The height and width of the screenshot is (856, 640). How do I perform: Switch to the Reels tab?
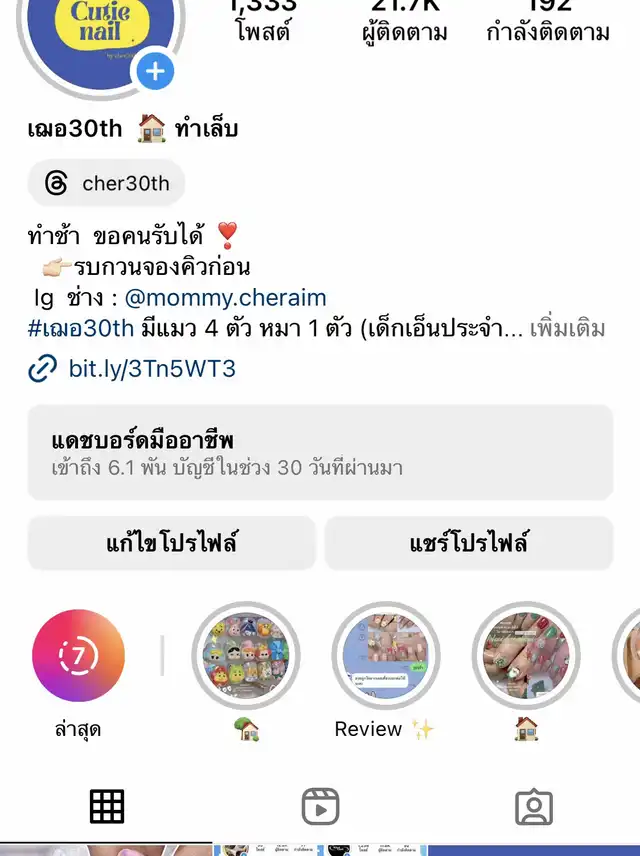coord(320,806)
